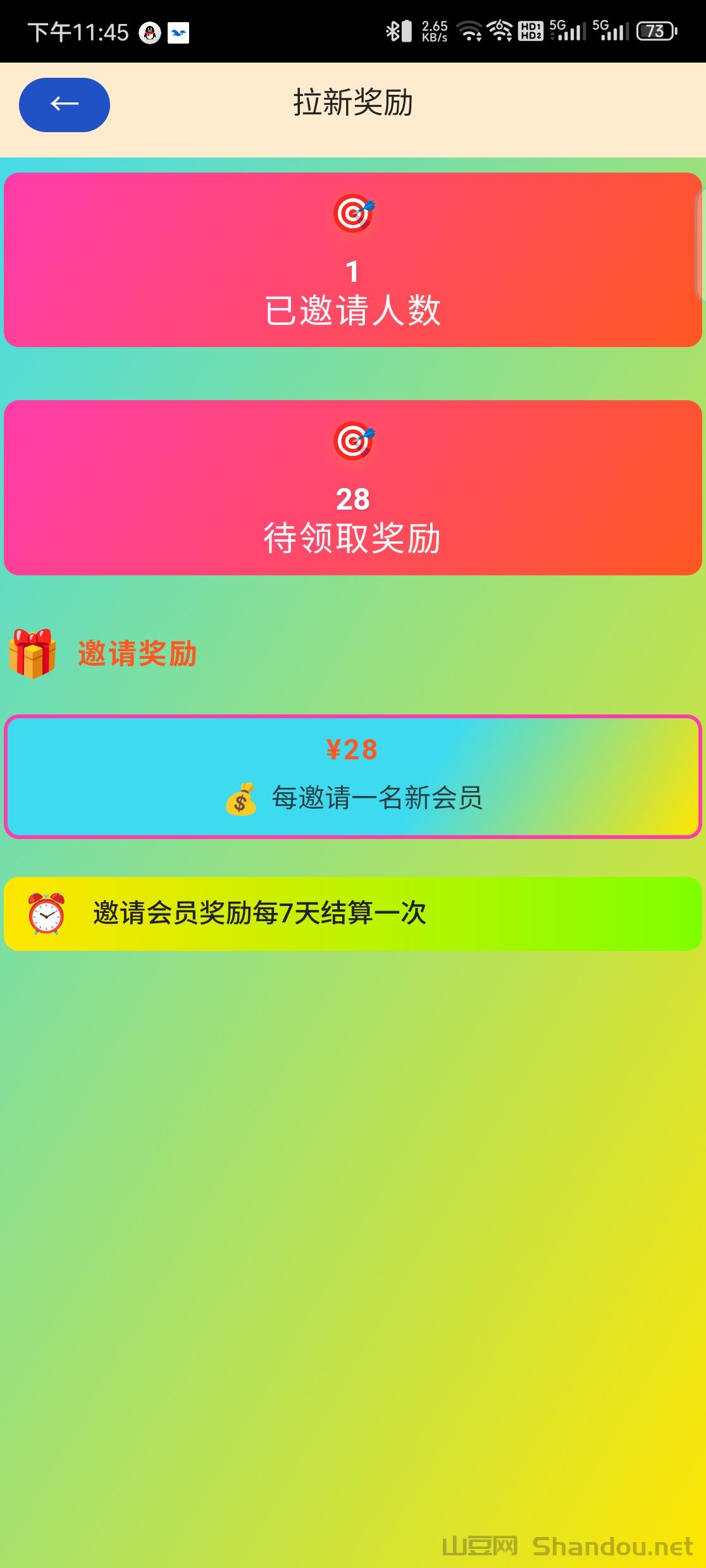Screen dimensions: 706x1568
Task: Open the 待领取奖励 card
Action: [352, 487]
